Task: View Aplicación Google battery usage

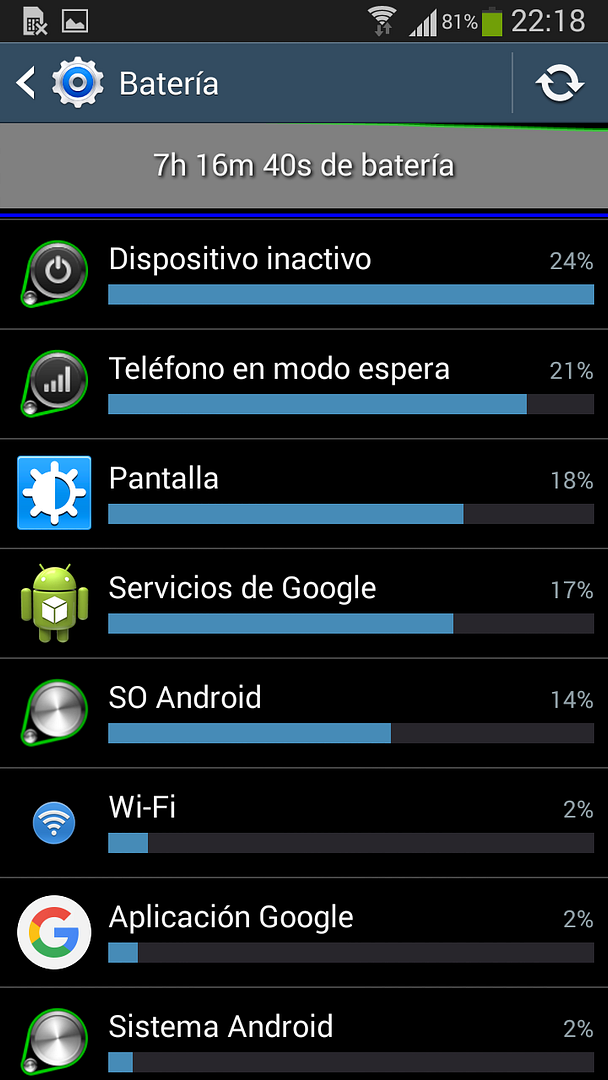Action: click(x=304, y=933)
